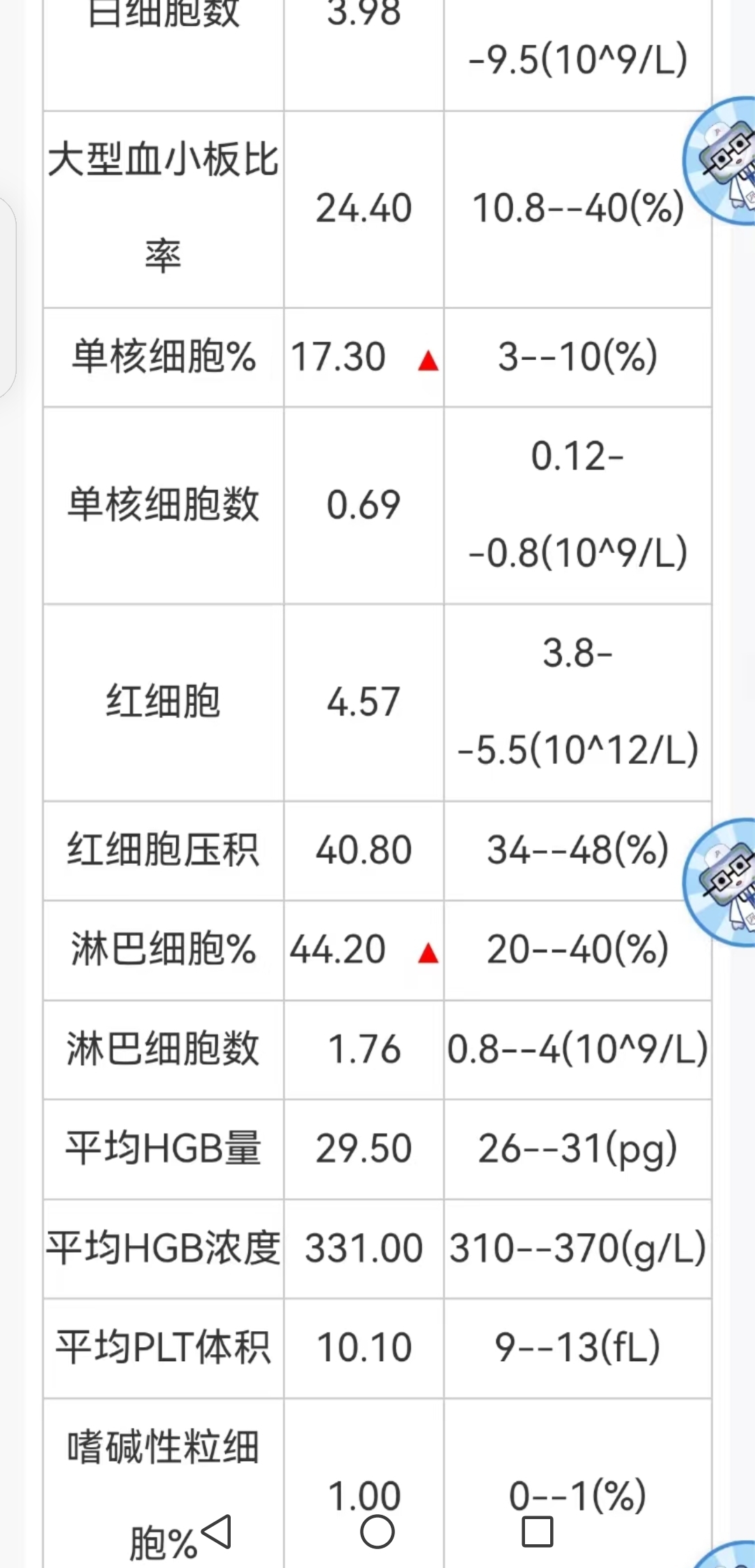Screen dimensions: 755x1568
Task: Go back with the system back button
Action: [216, 1532]
